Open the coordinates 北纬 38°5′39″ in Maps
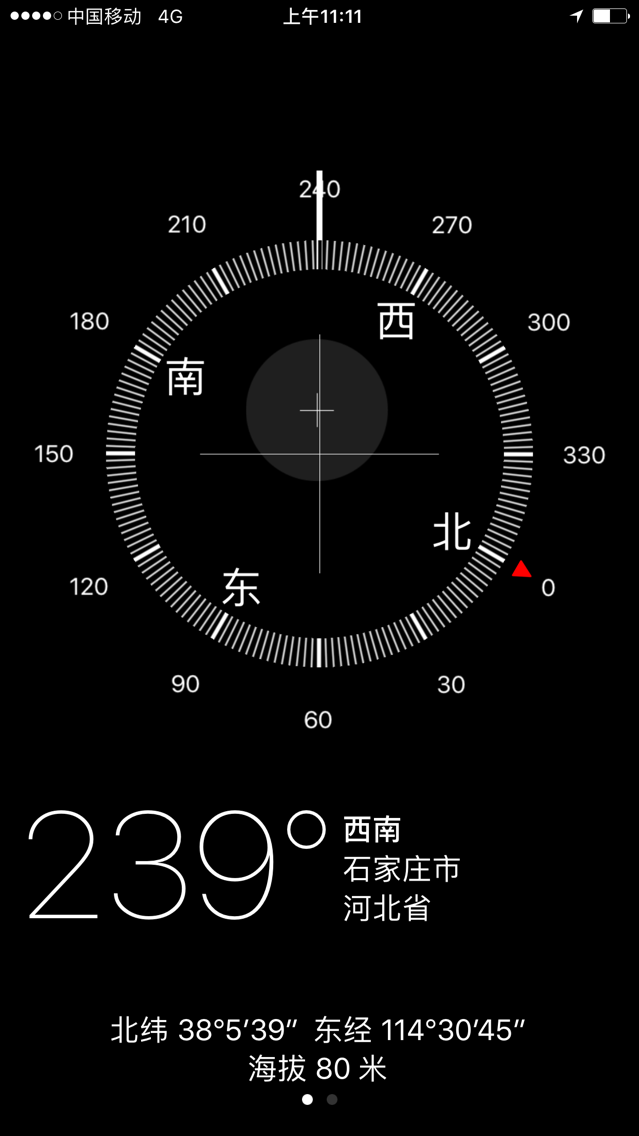 204,1030
